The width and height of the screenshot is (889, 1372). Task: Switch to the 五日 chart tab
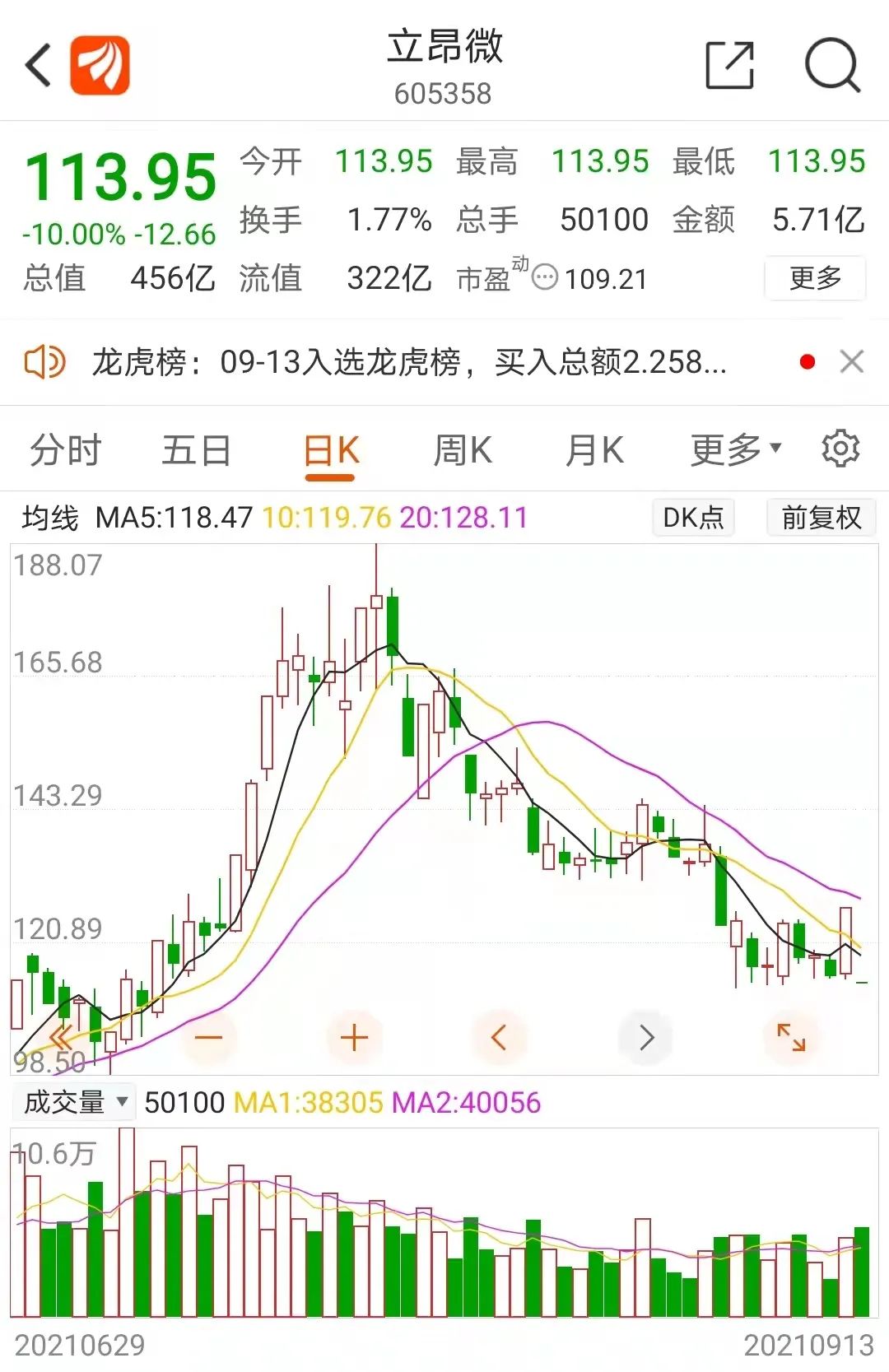tap(196, 451)
